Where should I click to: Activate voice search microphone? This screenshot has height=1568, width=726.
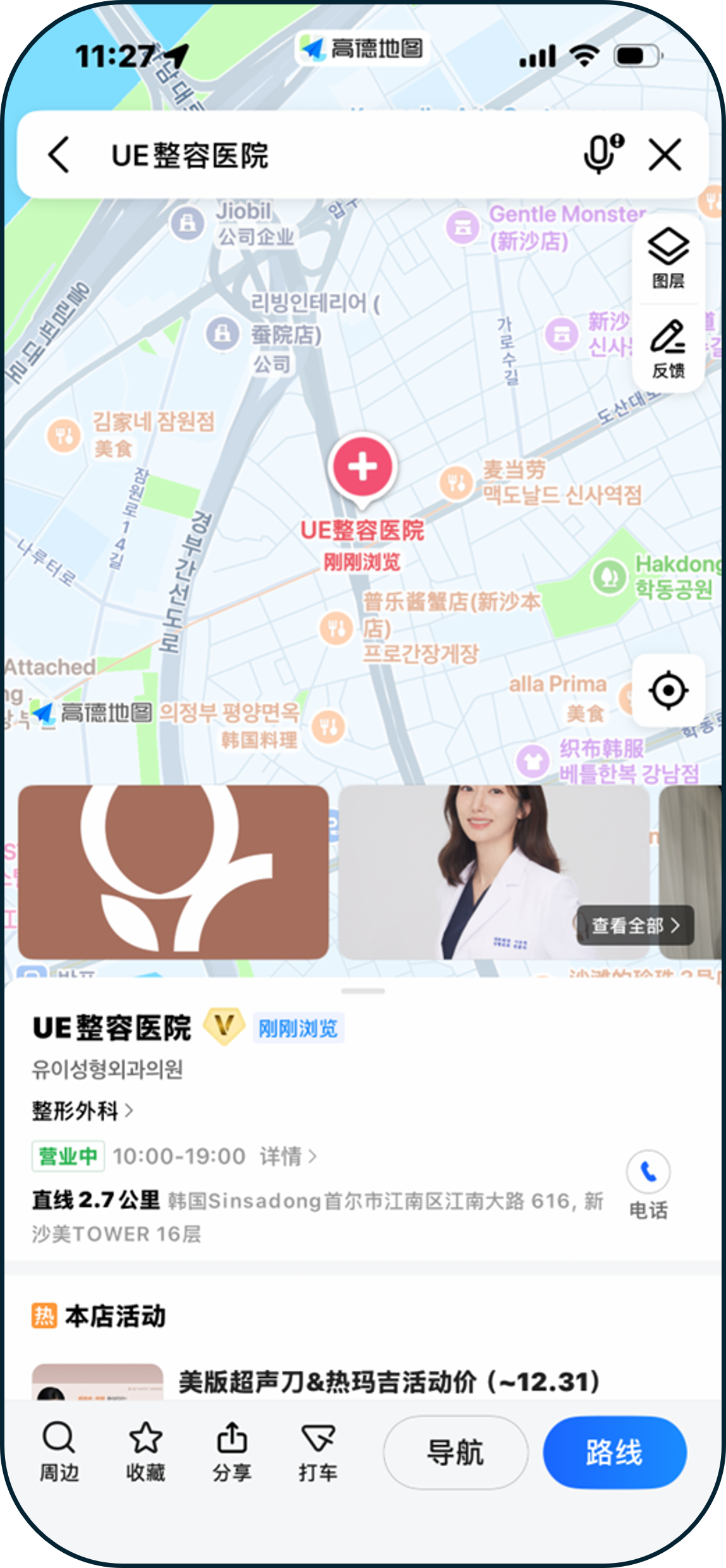[x=602, y=154]
